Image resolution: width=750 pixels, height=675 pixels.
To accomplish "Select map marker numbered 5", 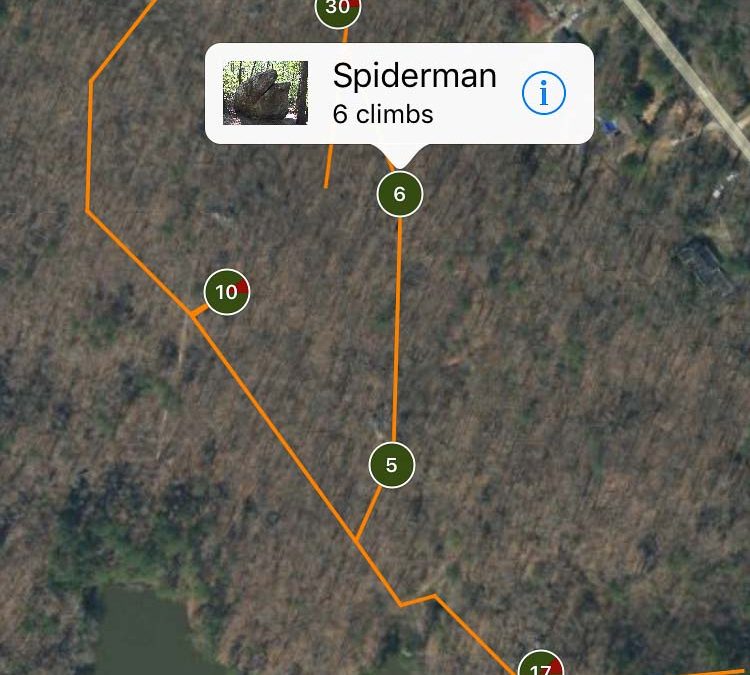I will (391, 464).
